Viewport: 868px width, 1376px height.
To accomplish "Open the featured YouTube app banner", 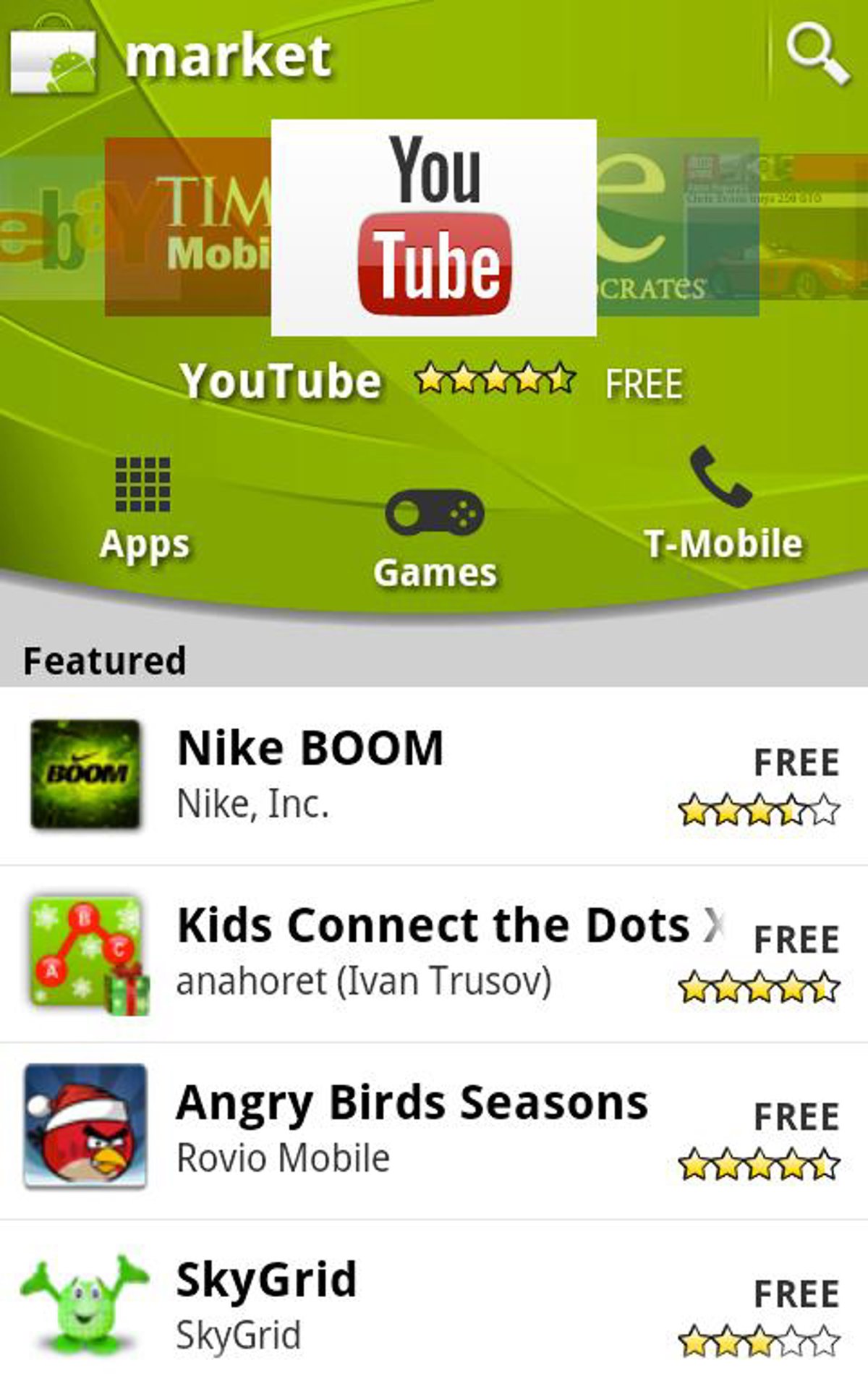I will click(x=433, y=227).
